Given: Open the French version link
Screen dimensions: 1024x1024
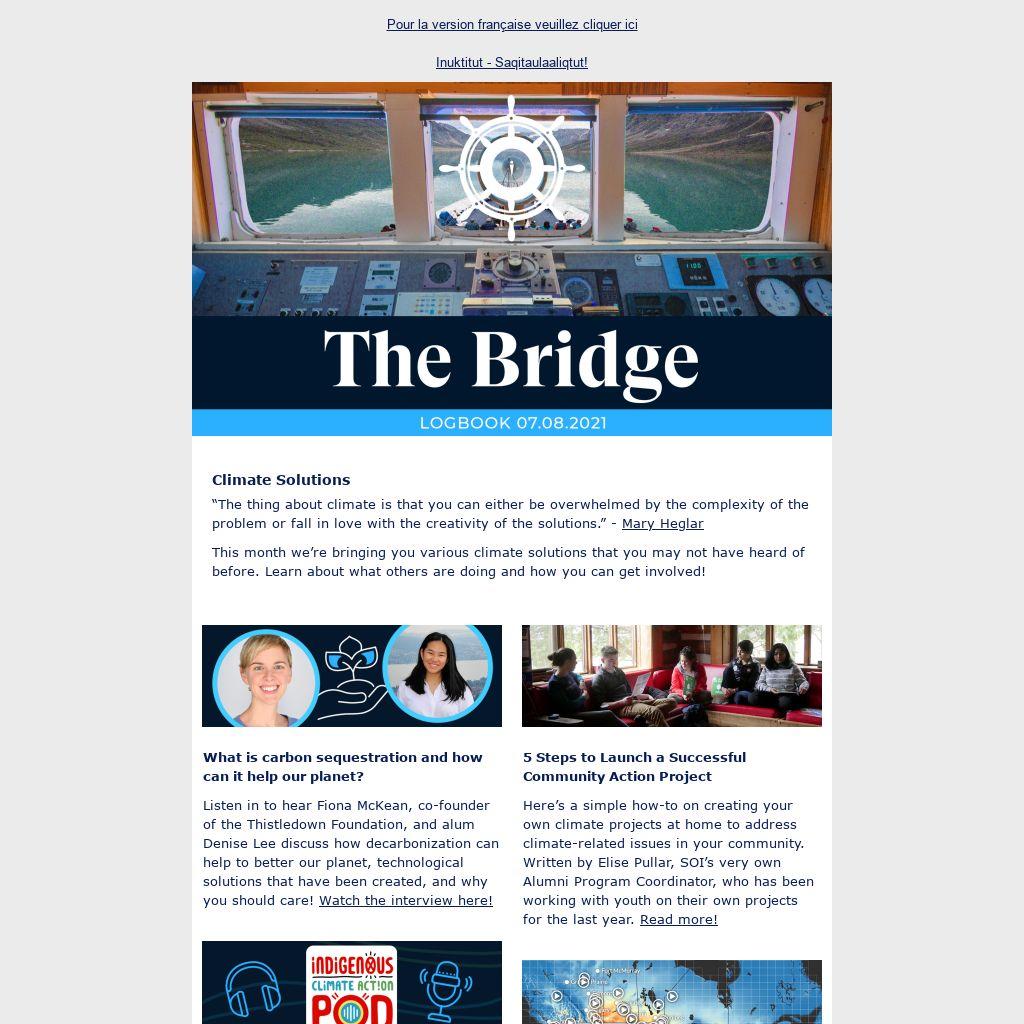Looking at the screenshot, I should 512,25.
